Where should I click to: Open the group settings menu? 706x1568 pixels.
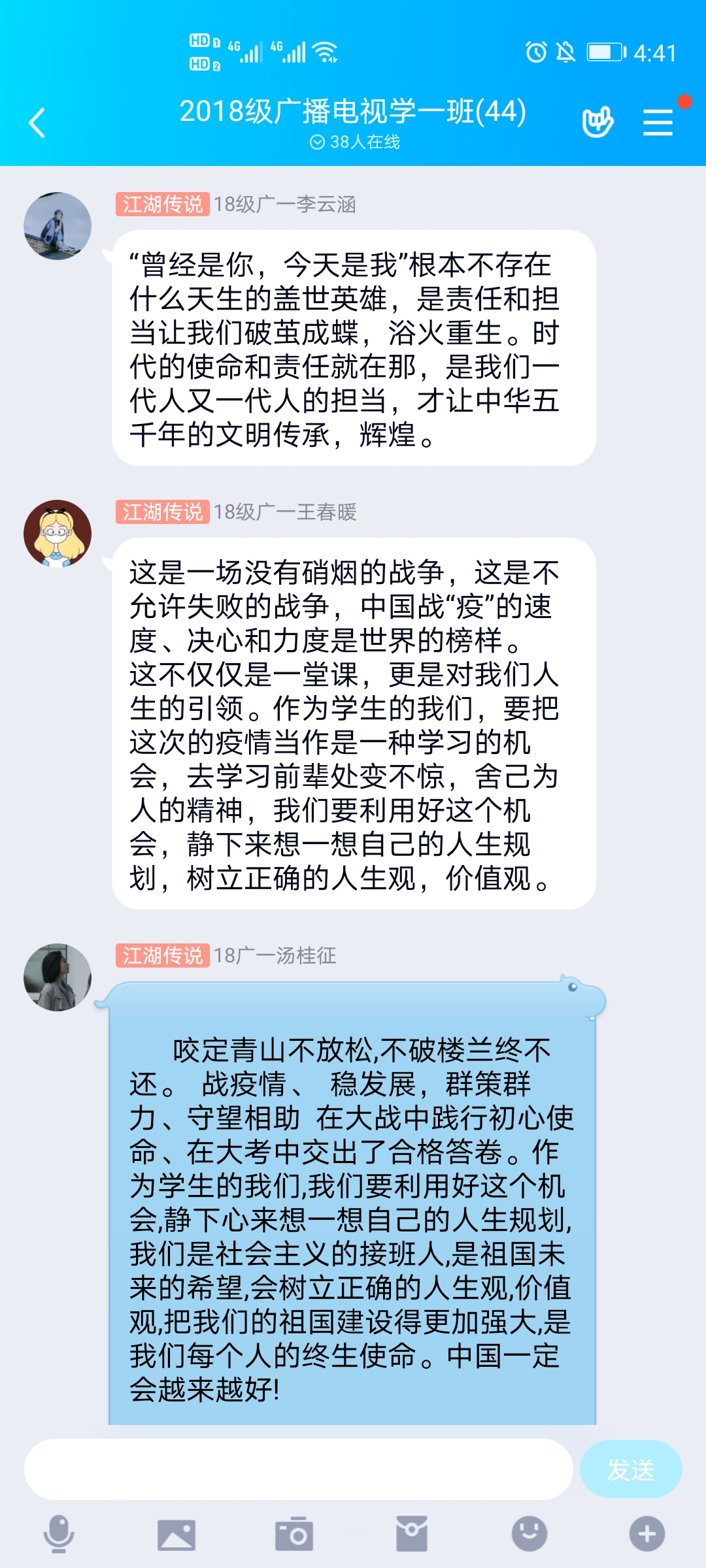(658, 122)
